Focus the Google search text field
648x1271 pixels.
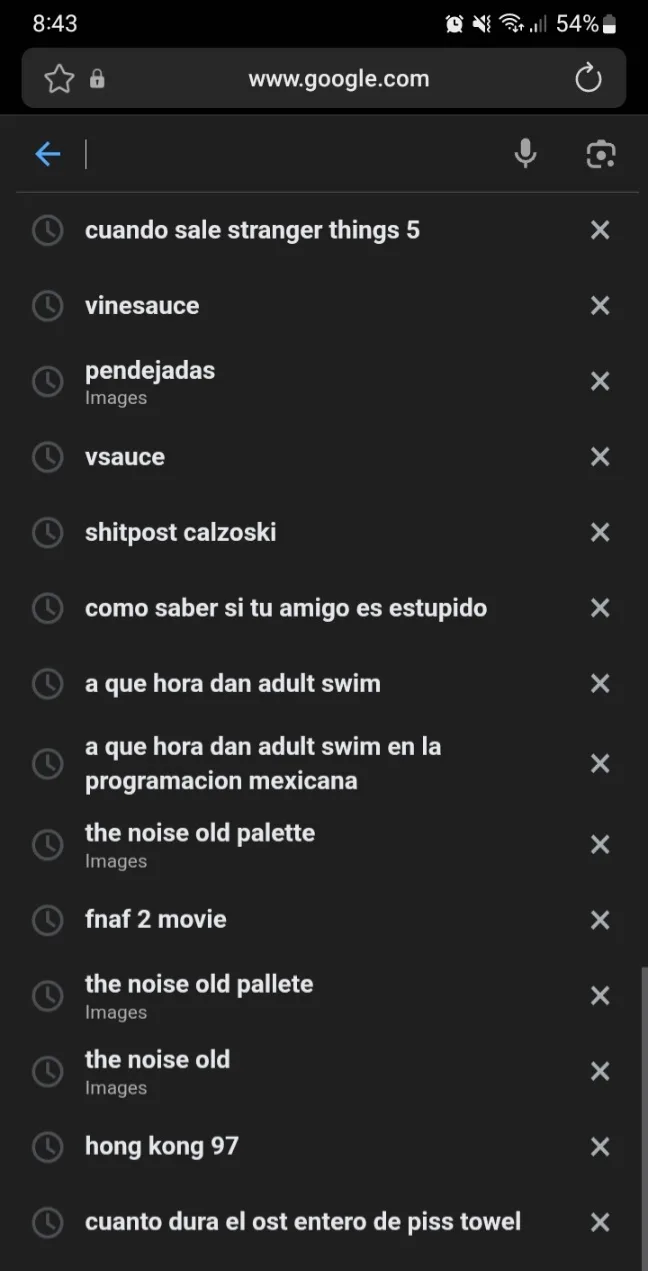click(290, 154)
